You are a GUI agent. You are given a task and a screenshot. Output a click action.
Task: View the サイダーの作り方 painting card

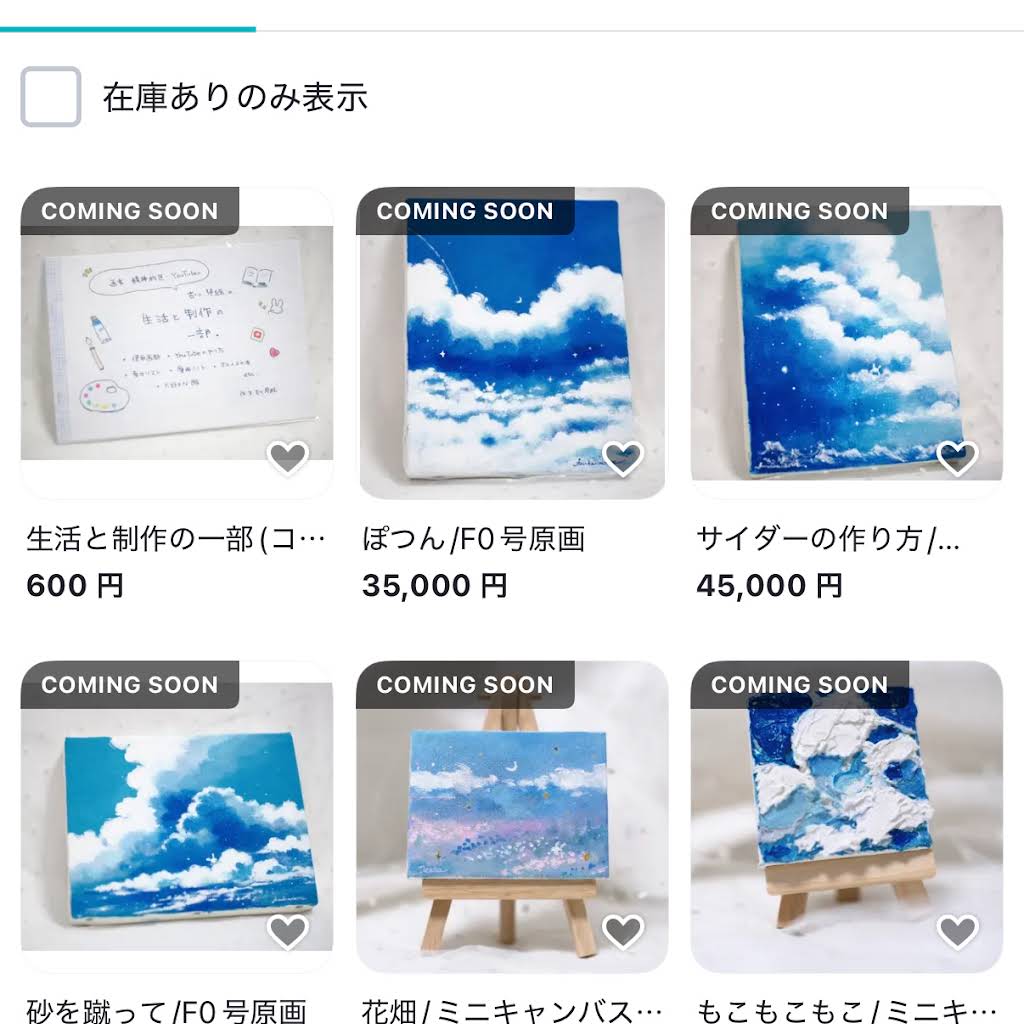coord(847,340)
